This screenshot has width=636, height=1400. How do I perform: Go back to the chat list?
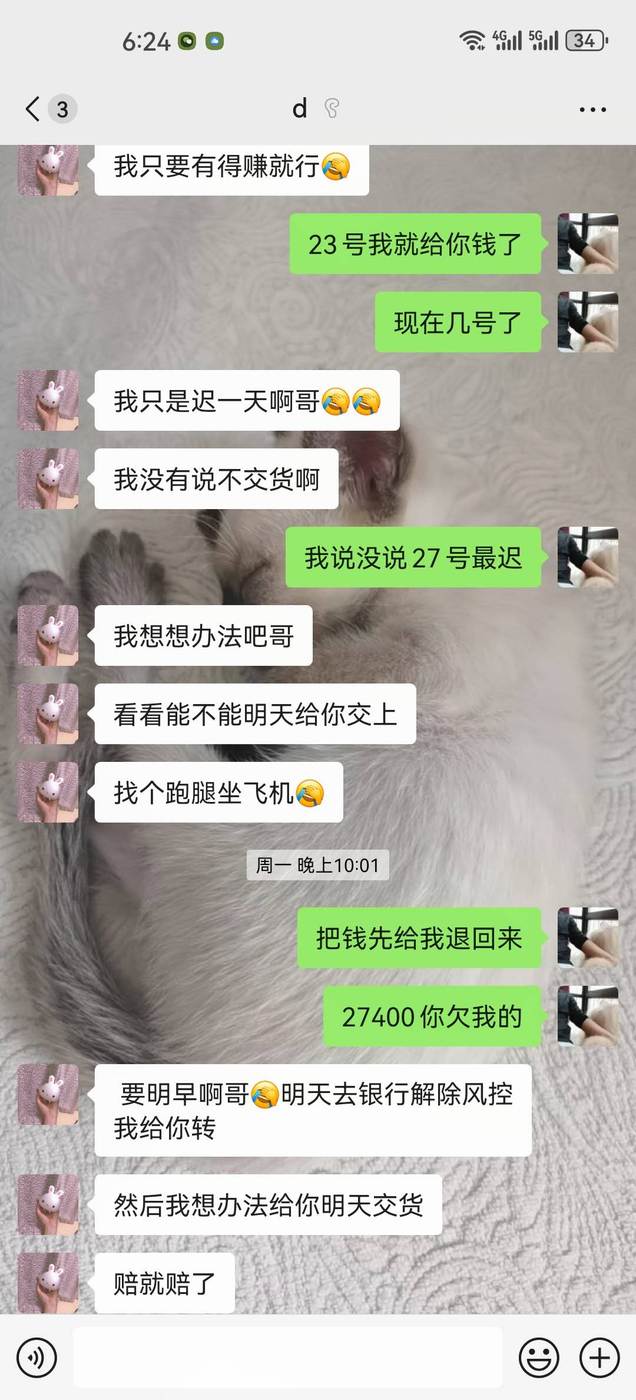(x=34, y=109)
